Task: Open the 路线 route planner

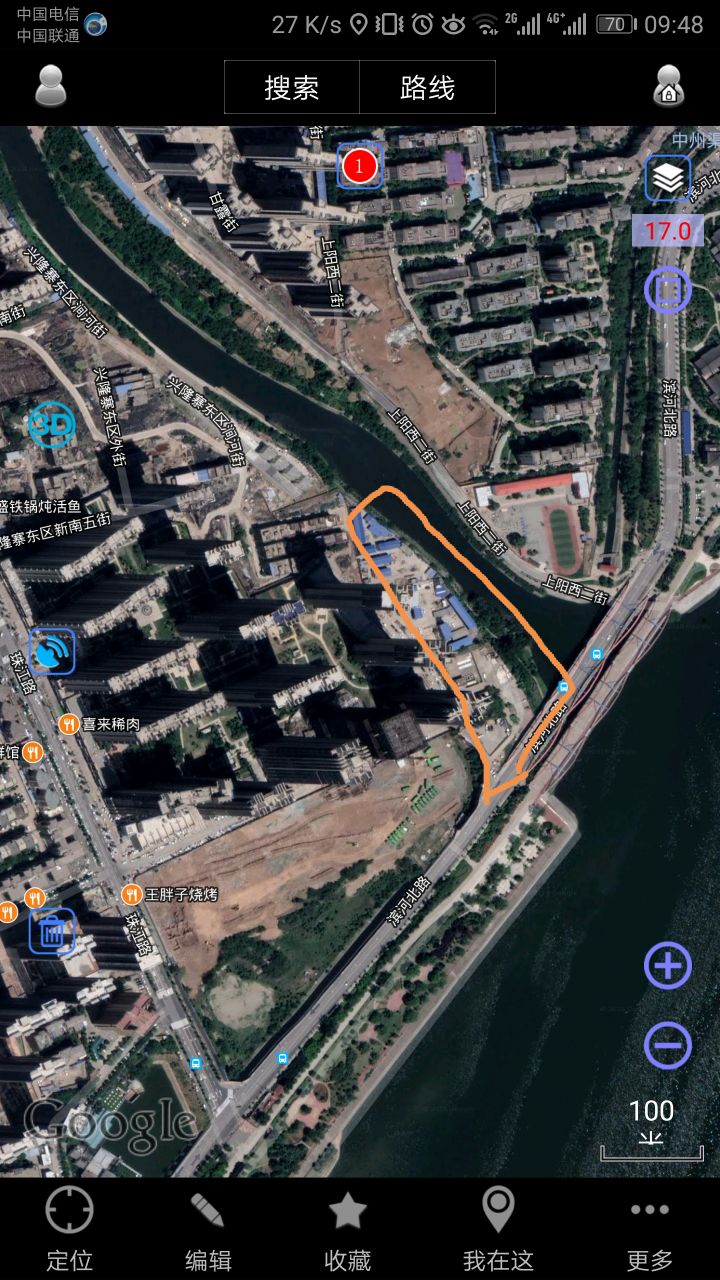Action: point(428,88)
